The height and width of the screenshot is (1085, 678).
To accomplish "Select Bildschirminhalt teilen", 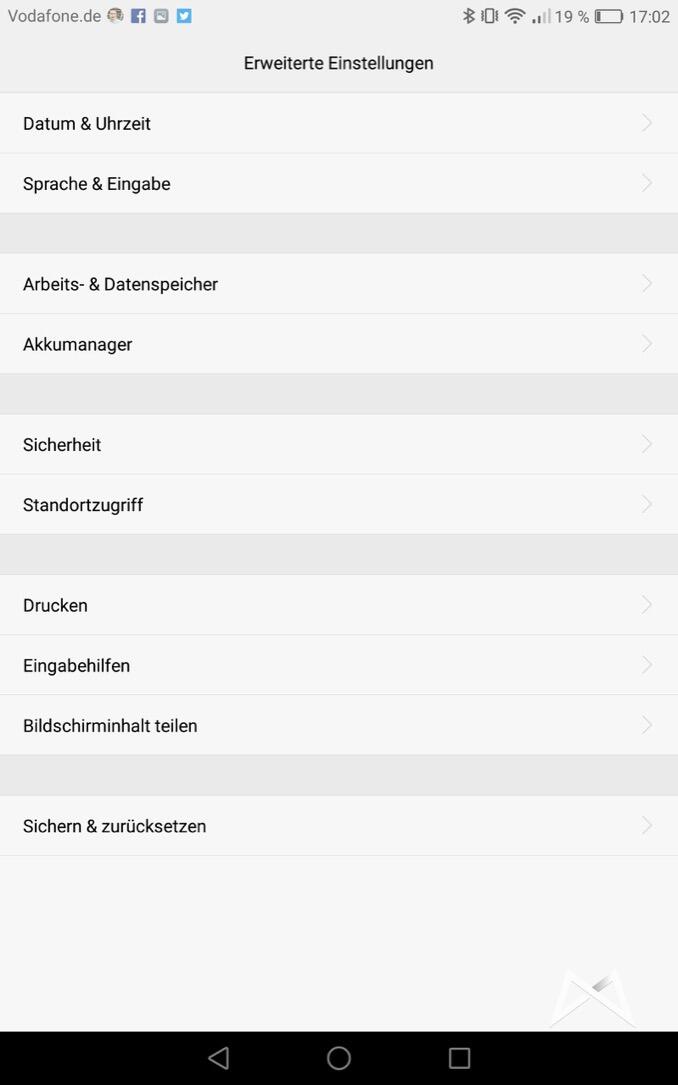I will tap(338, 725).
